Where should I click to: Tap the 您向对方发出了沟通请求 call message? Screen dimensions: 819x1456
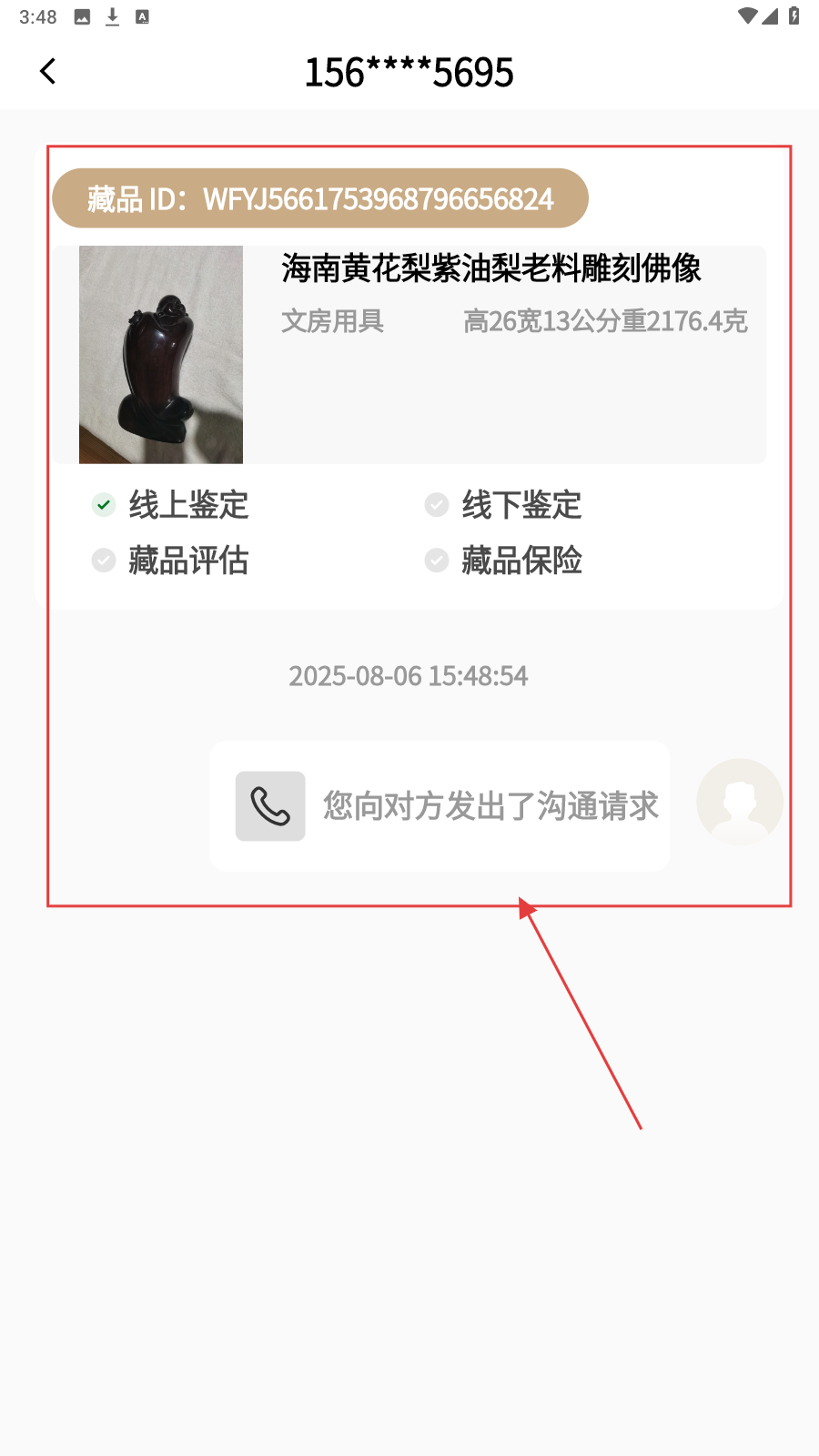[440, 806]
